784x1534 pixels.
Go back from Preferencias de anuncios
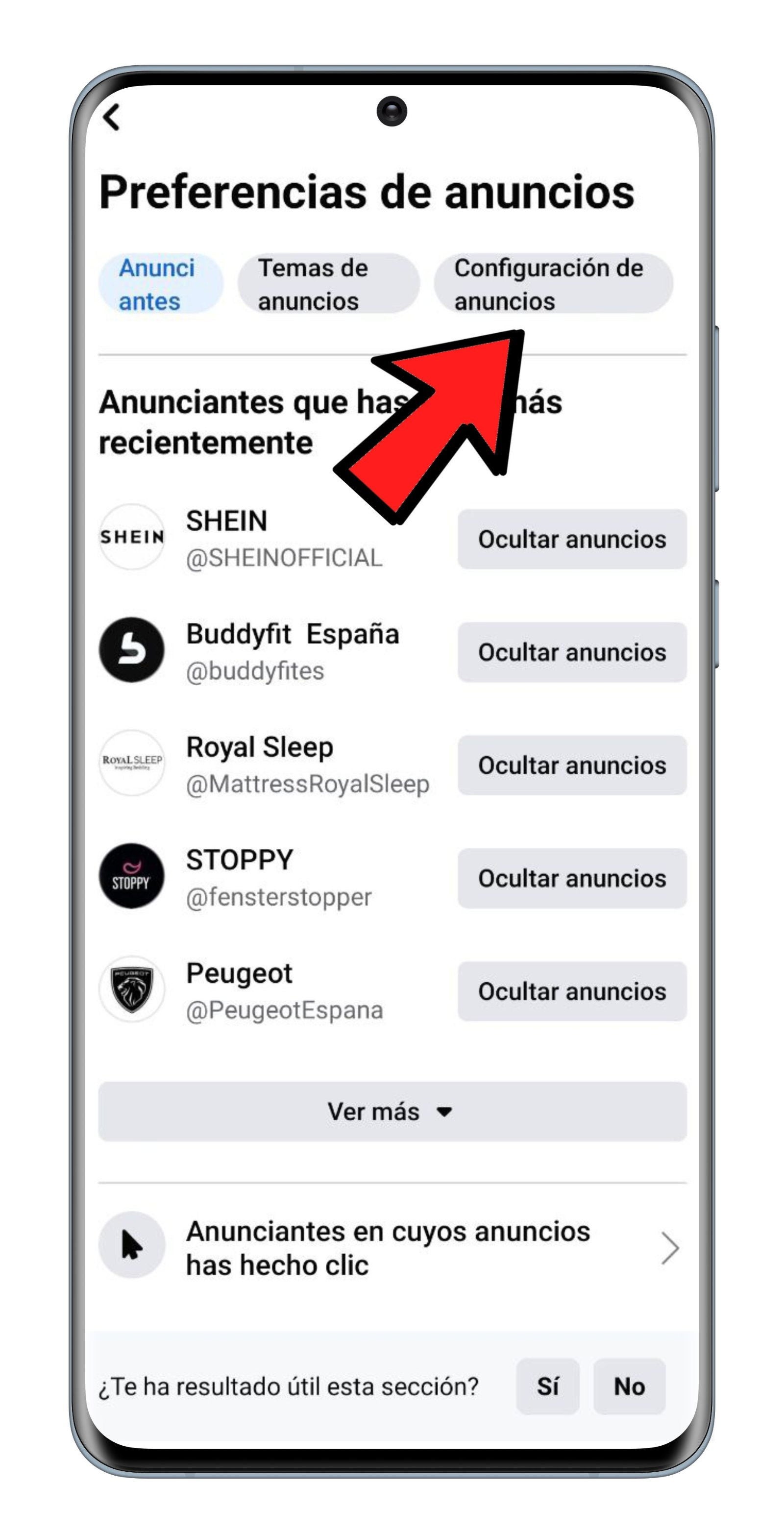[111, 117]
